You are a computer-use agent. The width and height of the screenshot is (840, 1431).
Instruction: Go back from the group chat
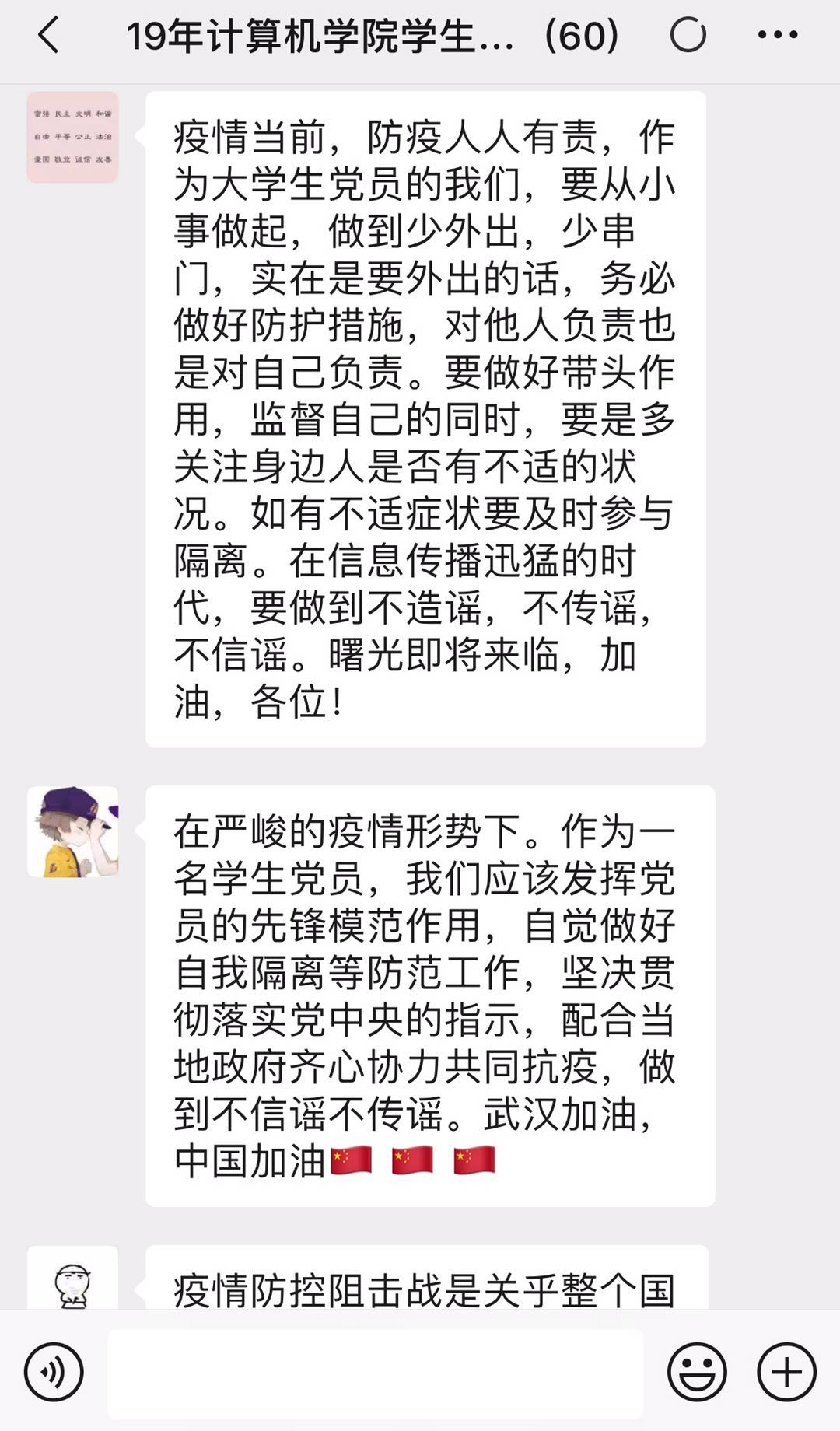click(48, 36)
